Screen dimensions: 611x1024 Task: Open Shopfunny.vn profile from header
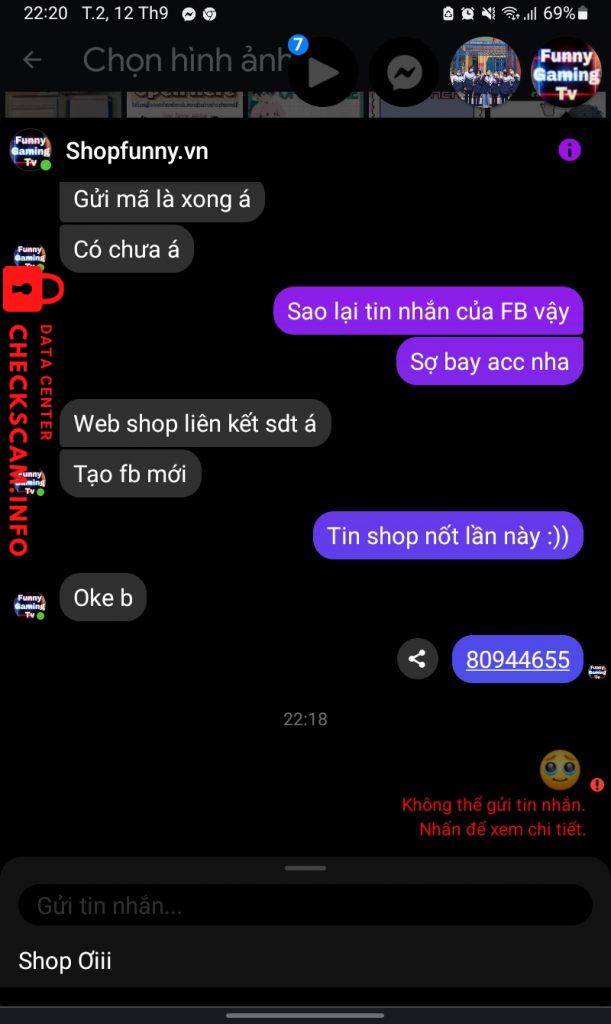click(x=137, y=151)
